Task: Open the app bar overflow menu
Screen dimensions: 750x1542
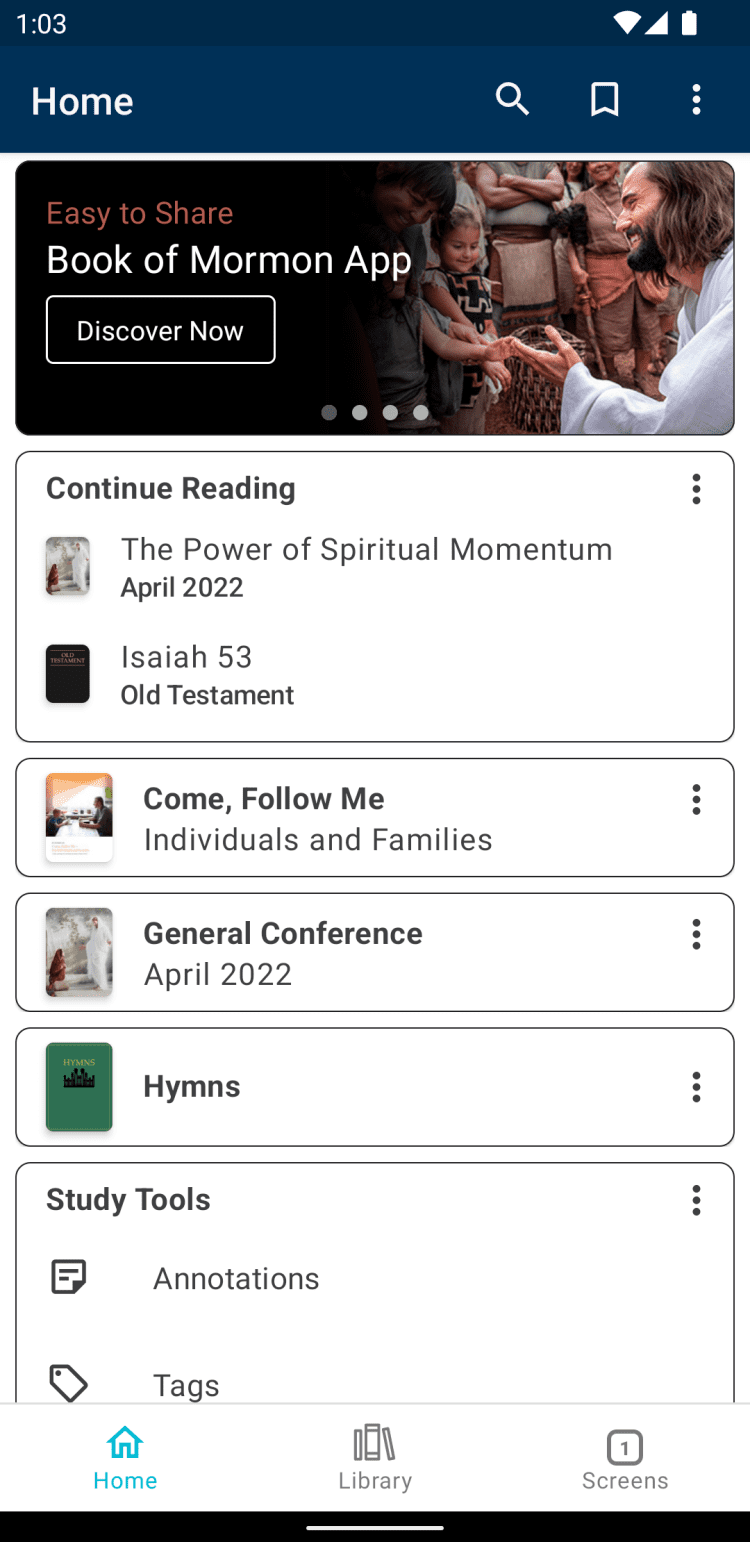Action: (x=696, y=100)
